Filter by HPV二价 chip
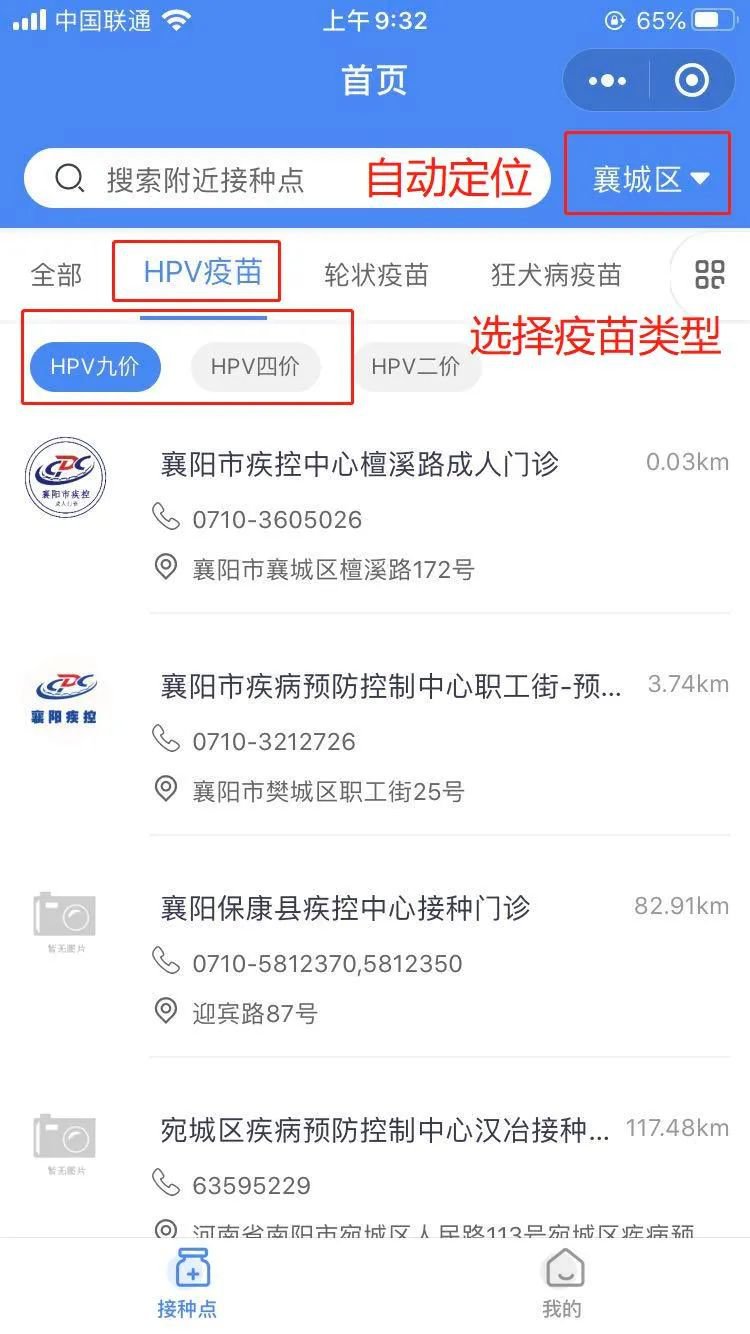Screen dimensions: 750x1334 coord(415,367)
